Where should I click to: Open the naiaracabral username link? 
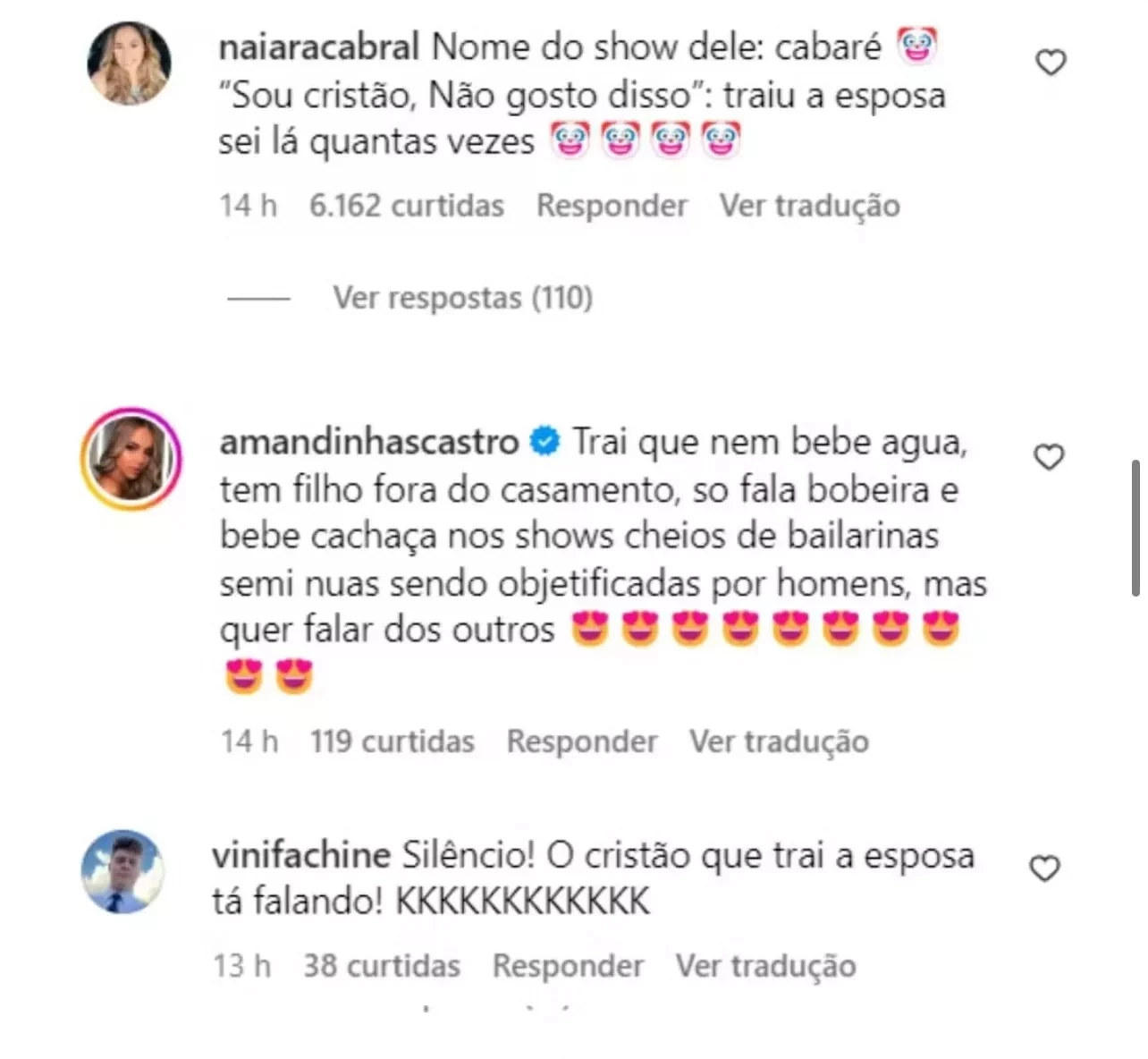tap(319, 47)
